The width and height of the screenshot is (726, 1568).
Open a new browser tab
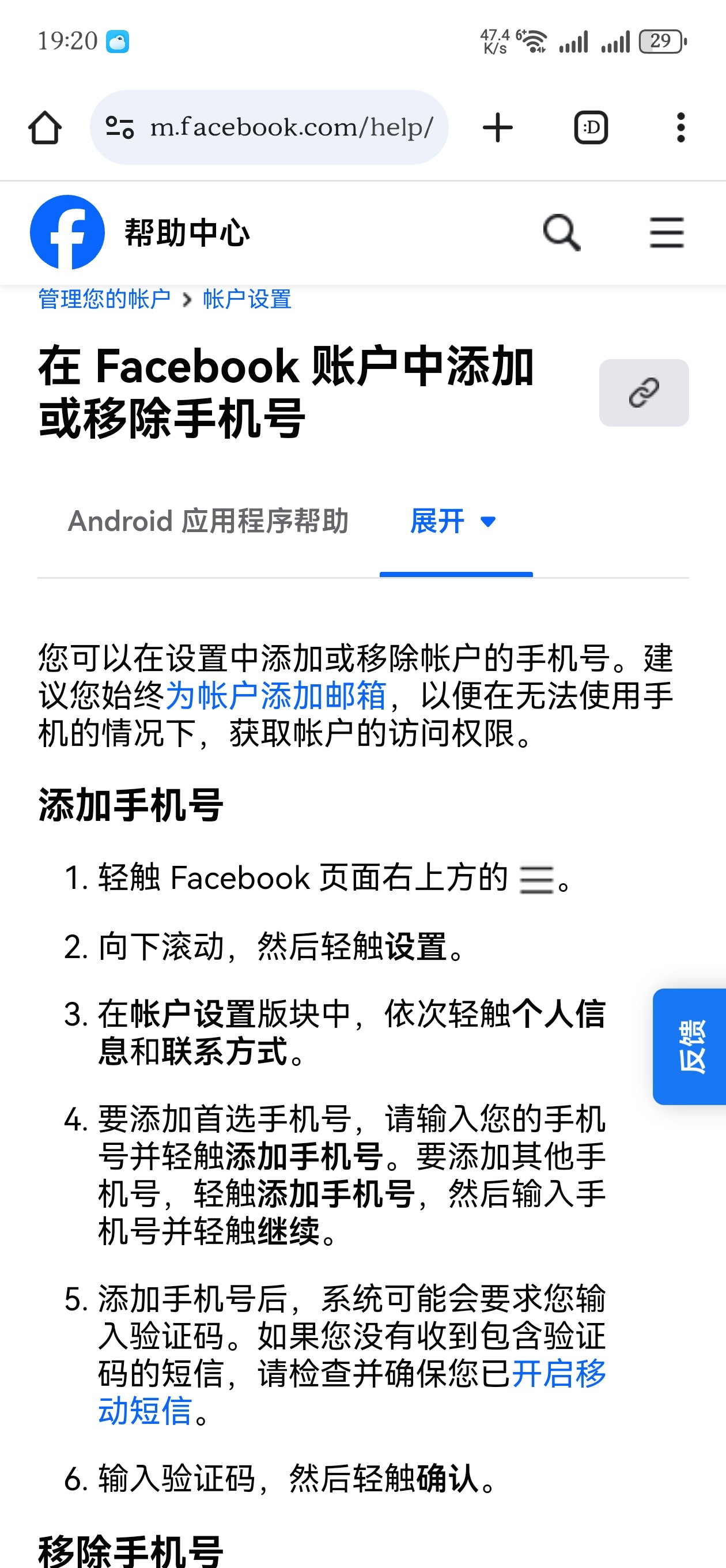(497, 128)
